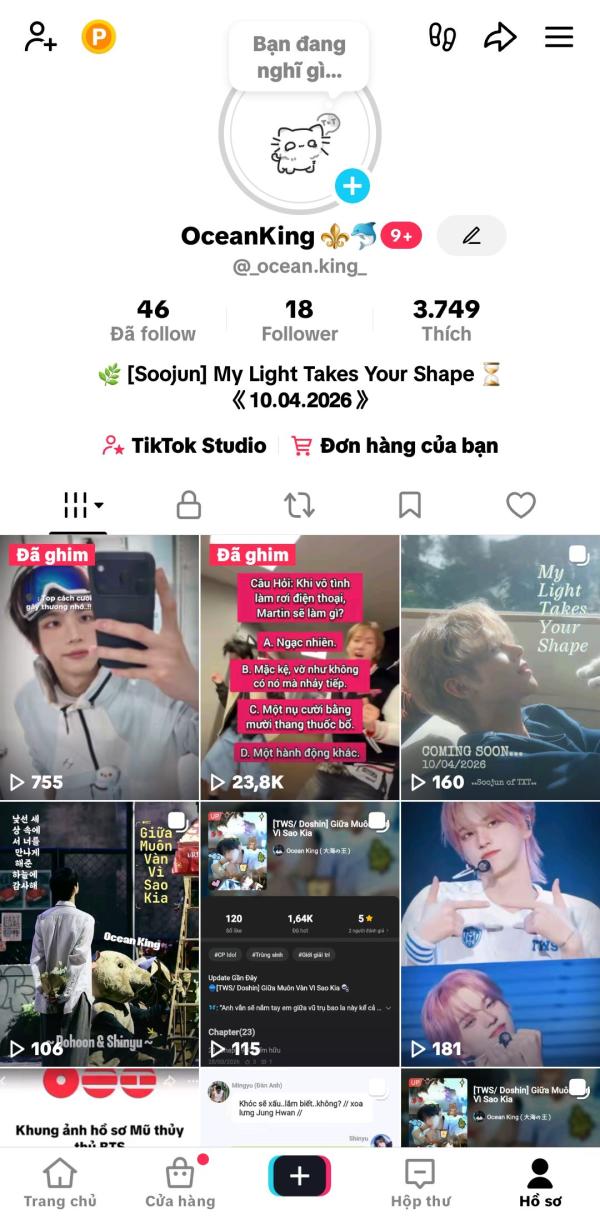This screenshot has height=1219, width=600.
Task: Open the Coming Soon video with 160 views
Action: pyautogui.click(x=500, y=667)
